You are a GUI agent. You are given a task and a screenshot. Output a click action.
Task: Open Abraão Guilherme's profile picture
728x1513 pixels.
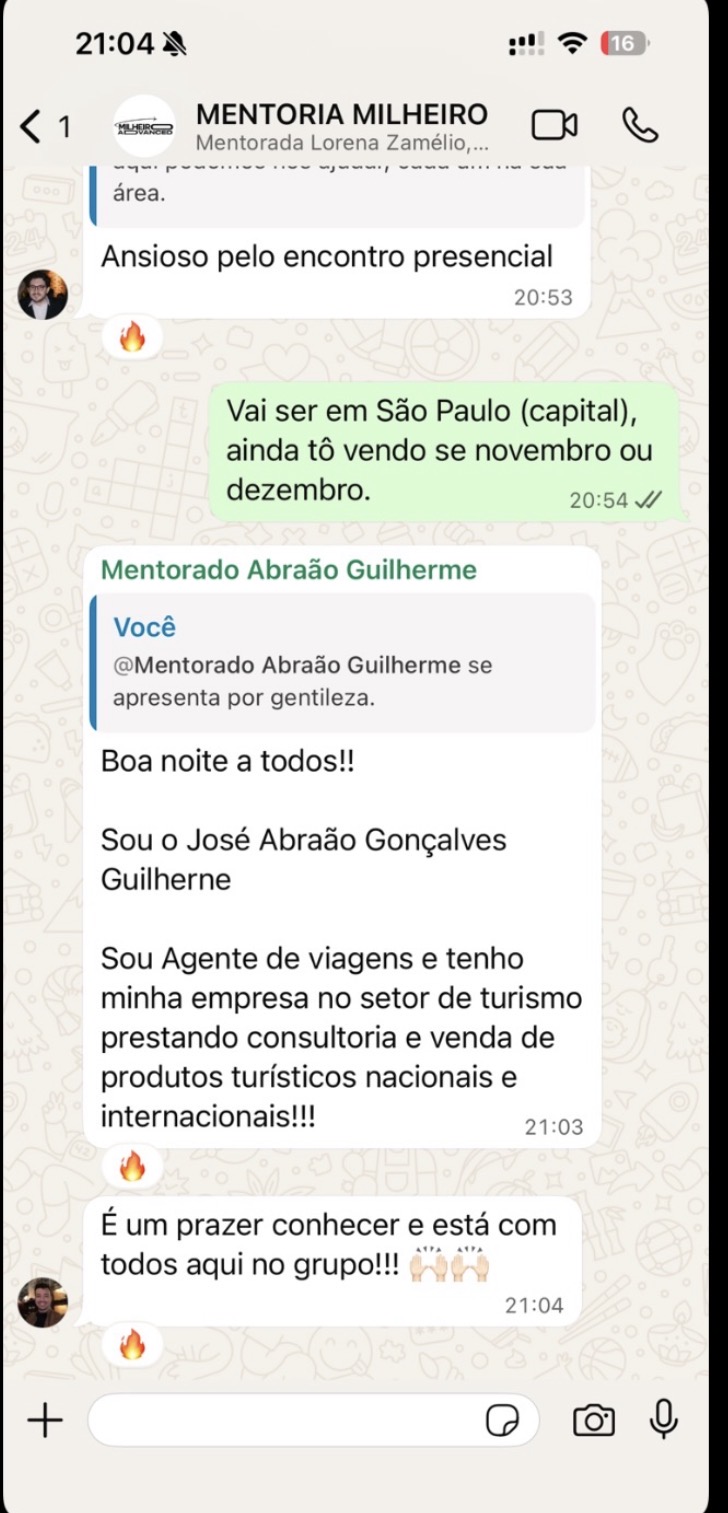(x=42, y=1302)
